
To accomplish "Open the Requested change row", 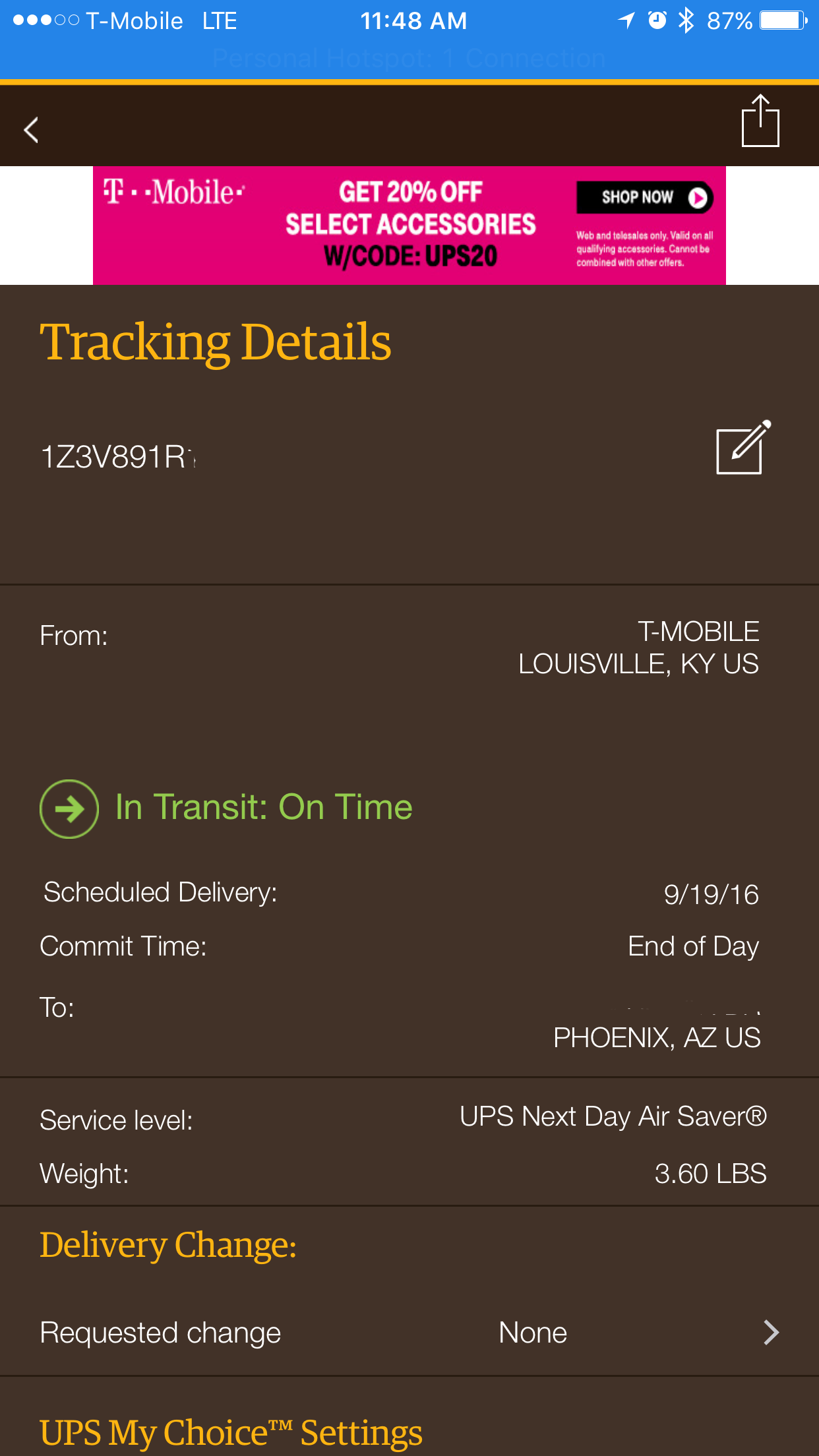I will coord(409,1333).
